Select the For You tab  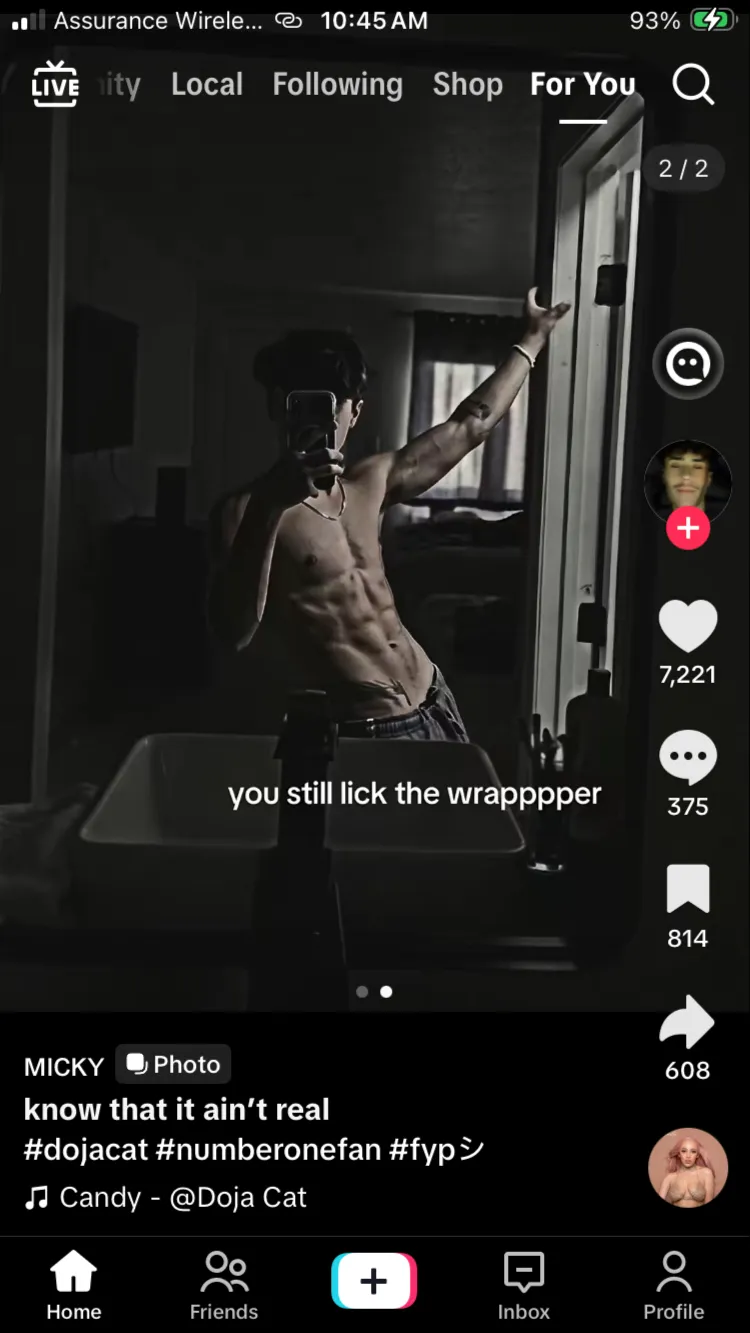point(583,85)
